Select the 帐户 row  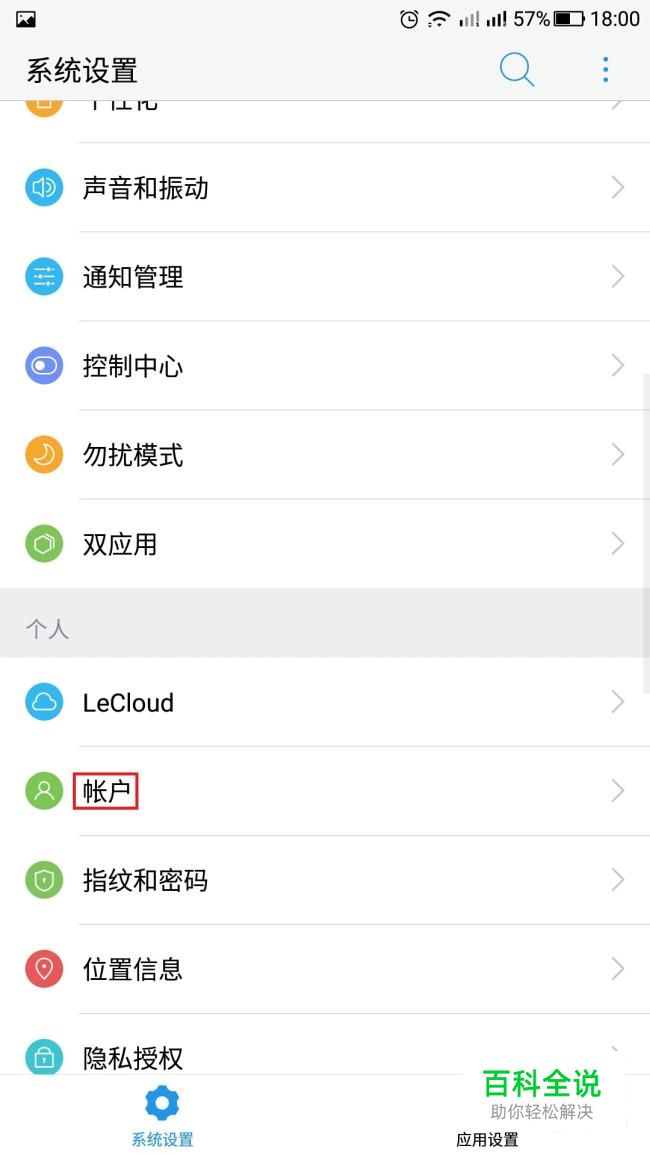click(x=325, y=791)
